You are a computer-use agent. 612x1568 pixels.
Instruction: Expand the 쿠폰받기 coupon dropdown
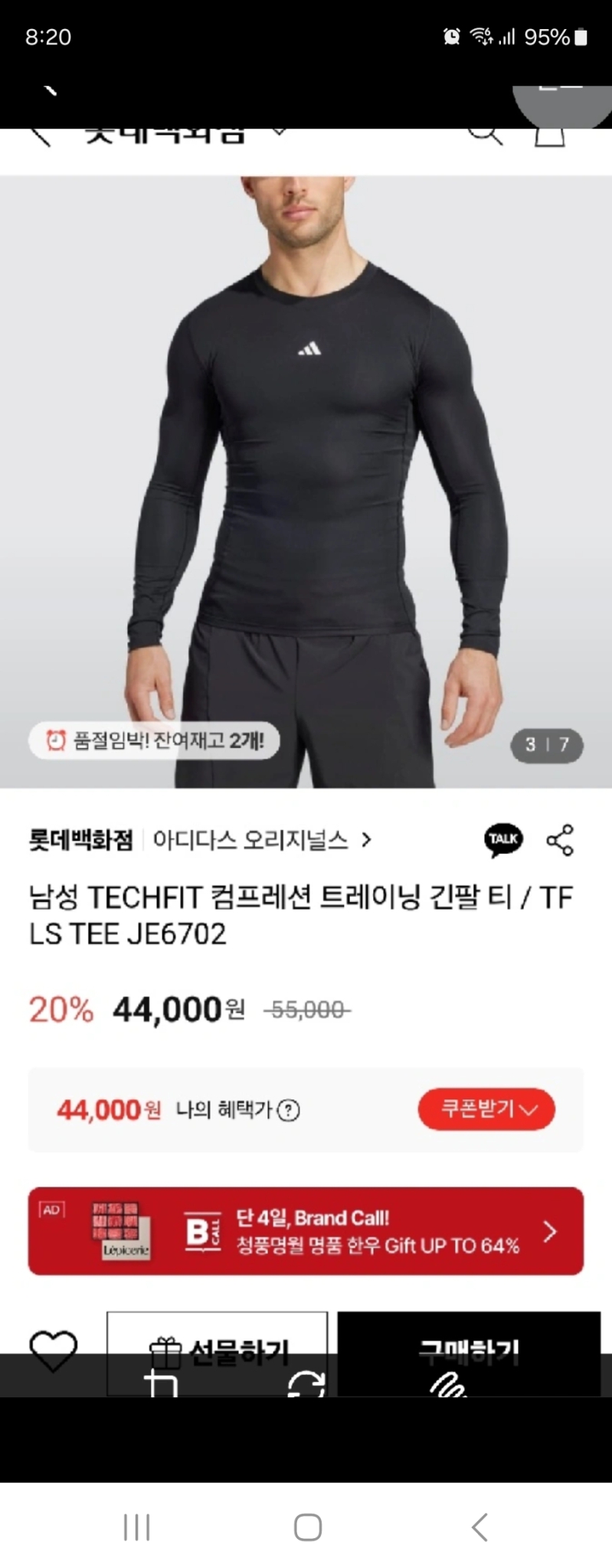(486, 1109)
